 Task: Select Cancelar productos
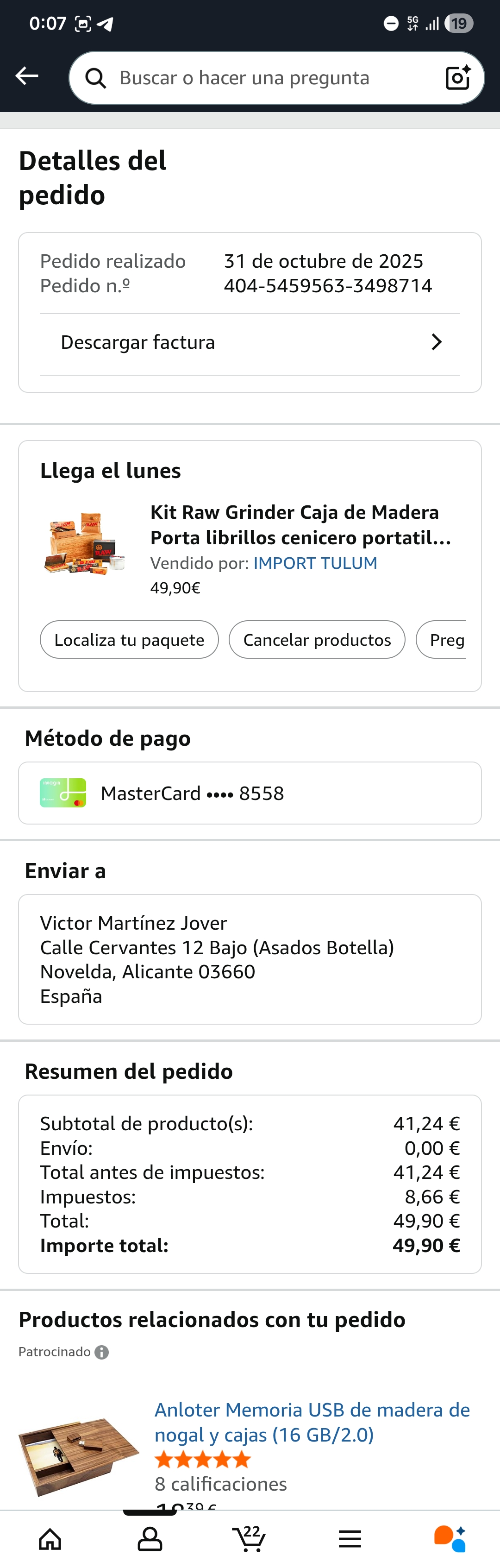[317, 640]
